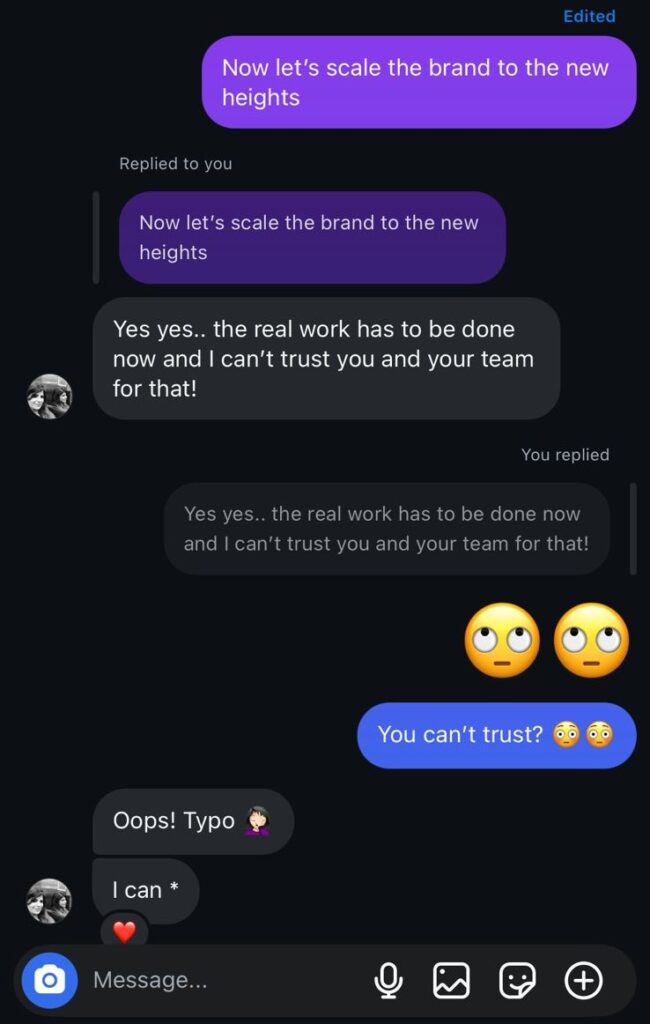Open the camera from the message bar
The width and height of the screenshot is (650, 1024).
click(50, 980)
